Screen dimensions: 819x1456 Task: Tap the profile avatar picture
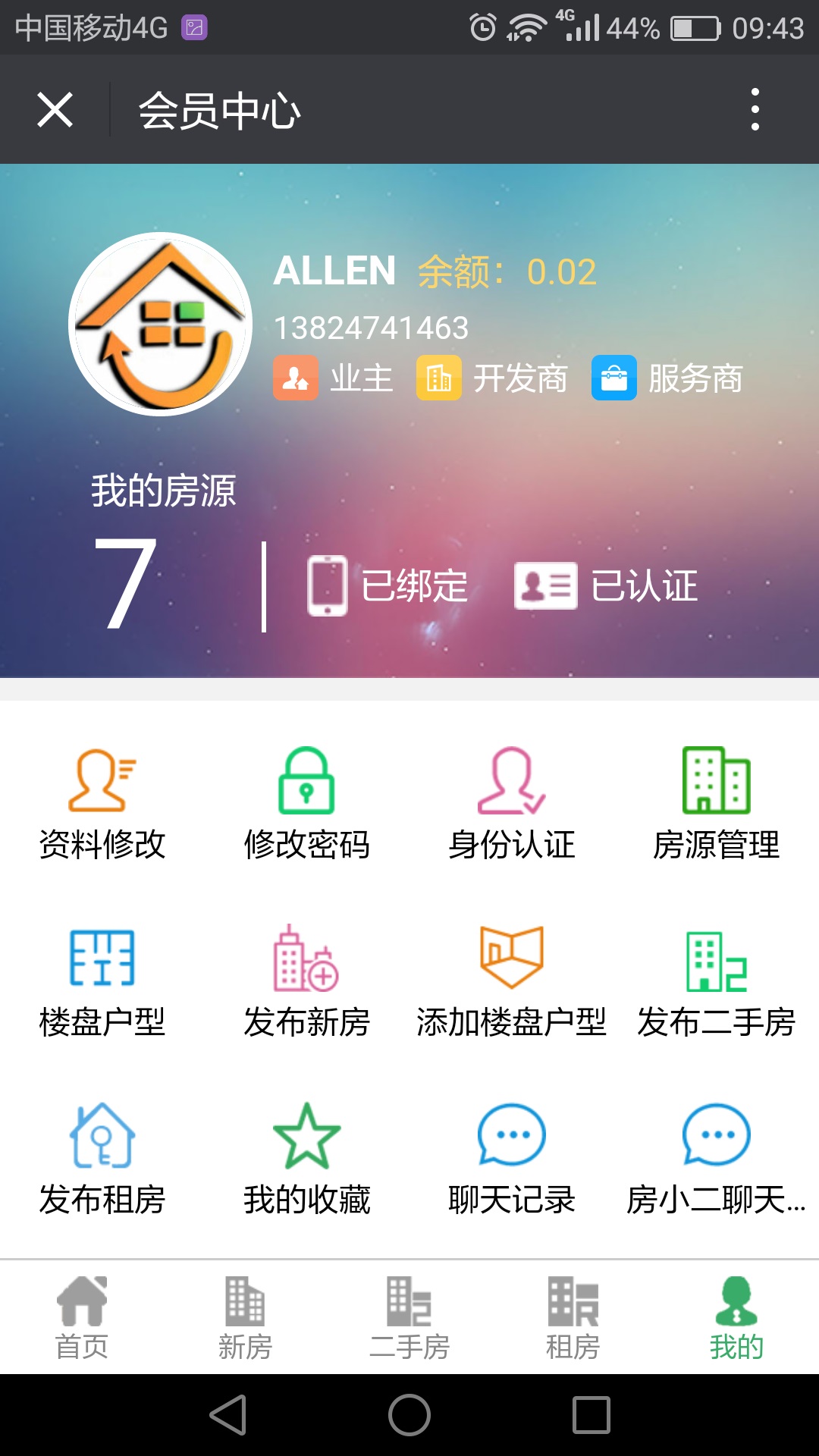(160, 325)
